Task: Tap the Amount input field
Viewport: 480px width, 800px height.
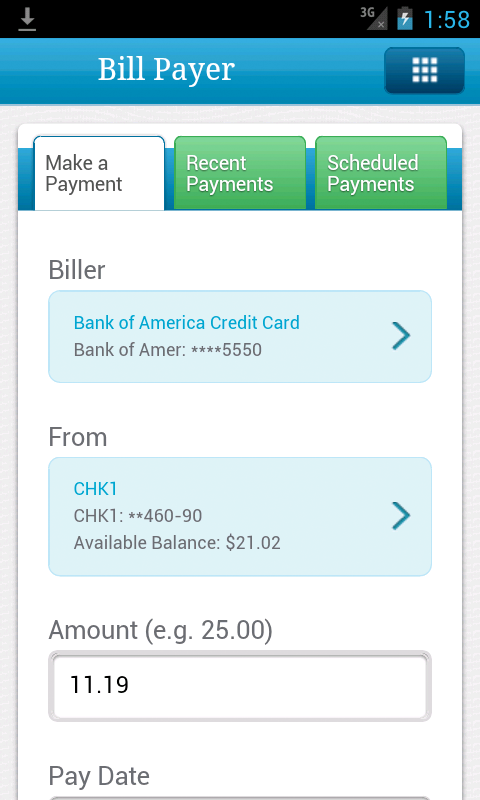Action: click(240, 686)
